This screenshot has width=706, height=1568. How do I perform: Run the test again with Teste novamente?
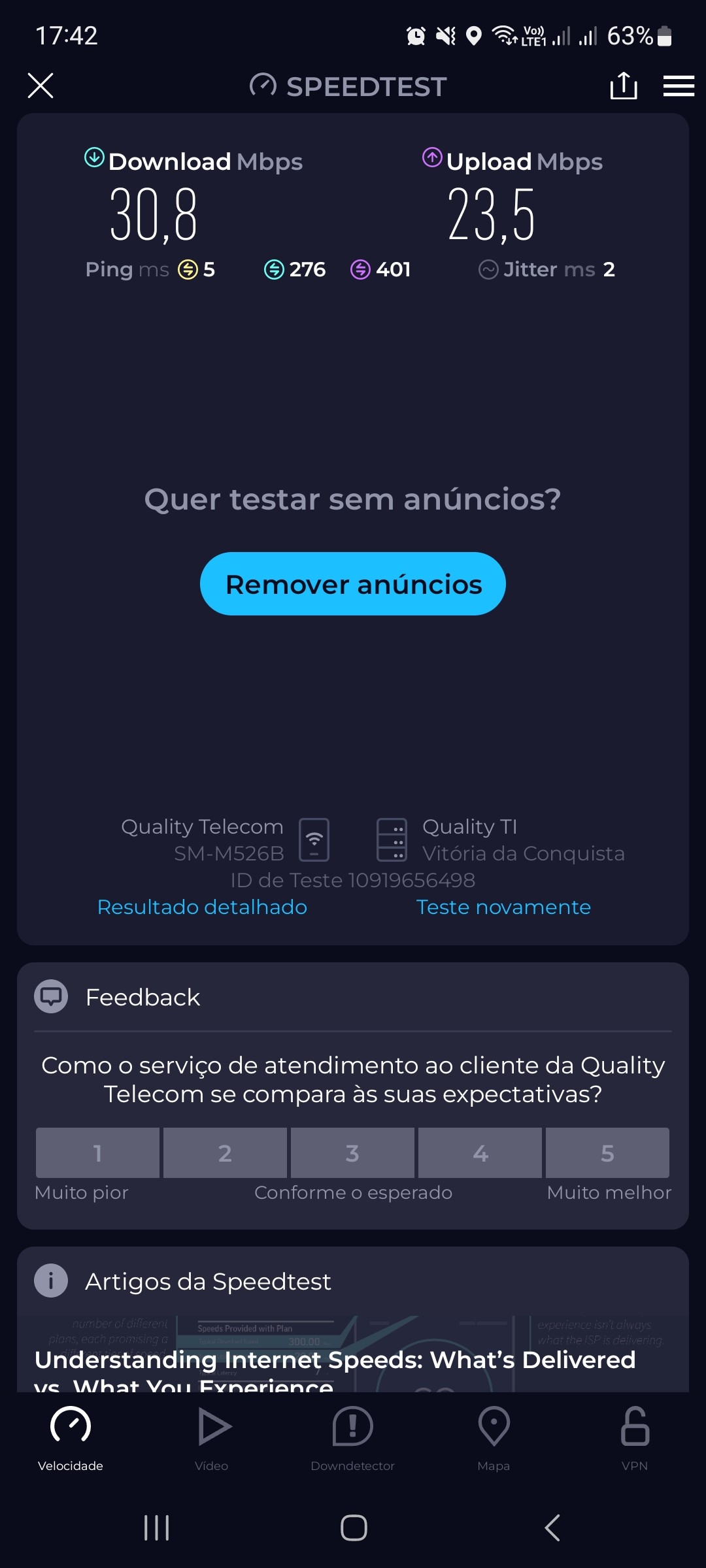pyautogui.click(x=503, y=907)
